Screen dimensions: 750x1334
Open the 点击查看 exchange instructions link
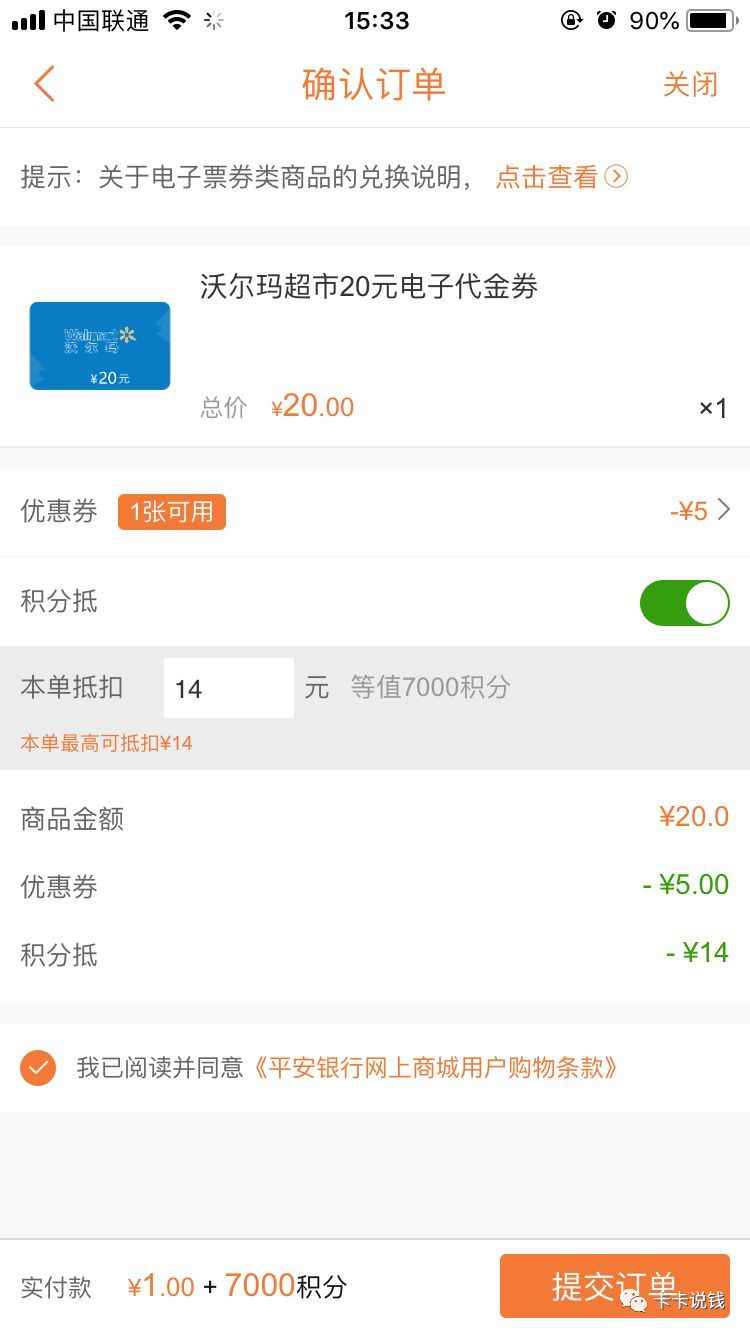(561, 177)
